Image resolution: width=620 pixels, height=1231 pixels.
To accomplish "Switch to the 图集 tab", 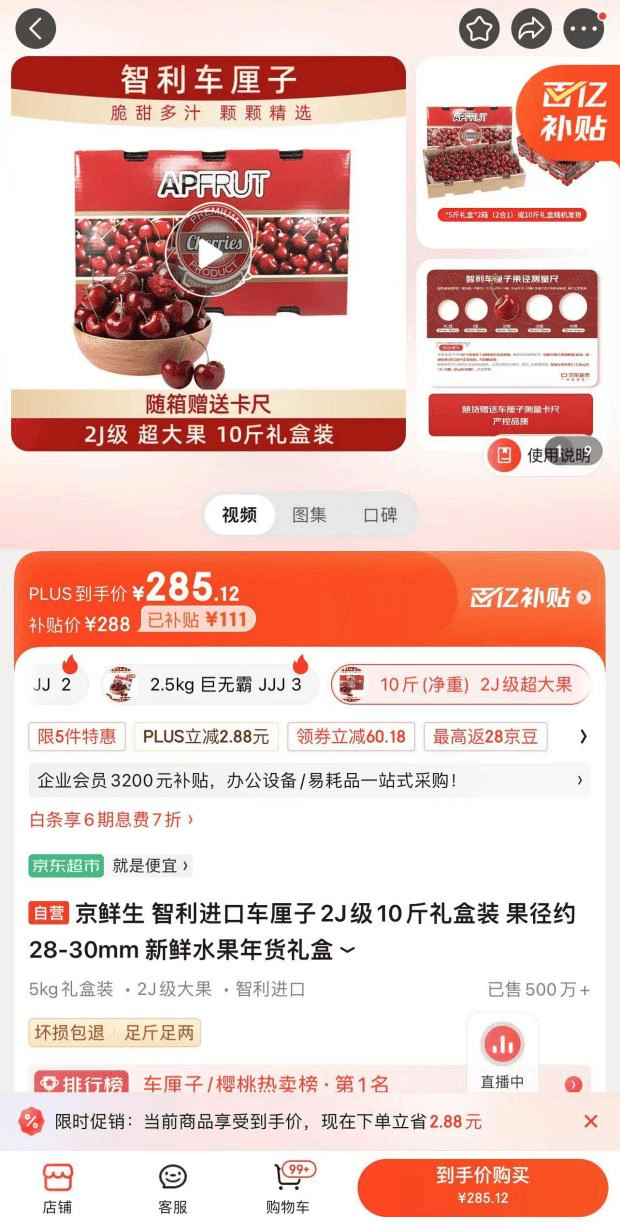I will (x=309, y=515).
